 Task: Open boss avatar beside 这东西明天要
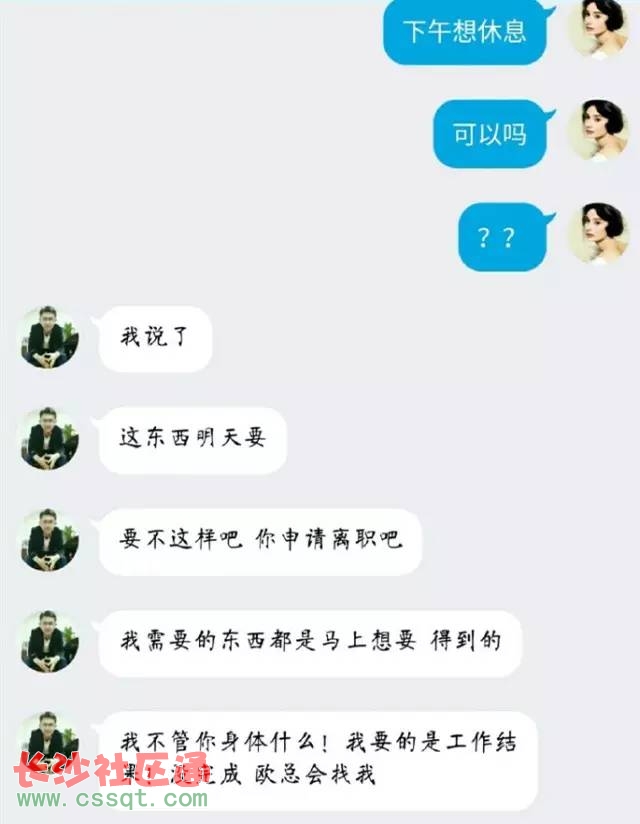click(48, 439)
